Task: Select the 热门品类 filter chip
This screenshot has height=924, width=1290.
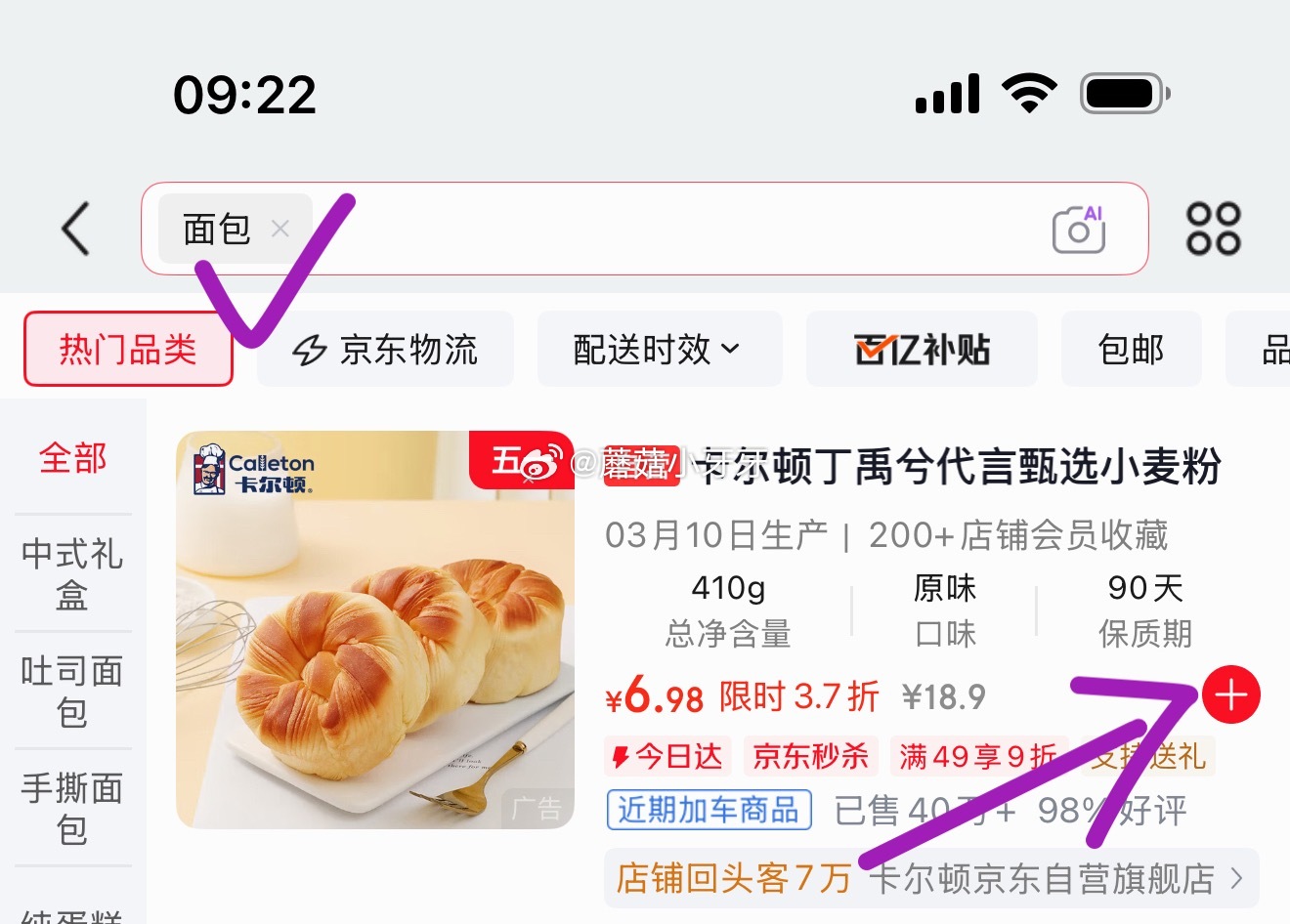Action: pos(128,349)
